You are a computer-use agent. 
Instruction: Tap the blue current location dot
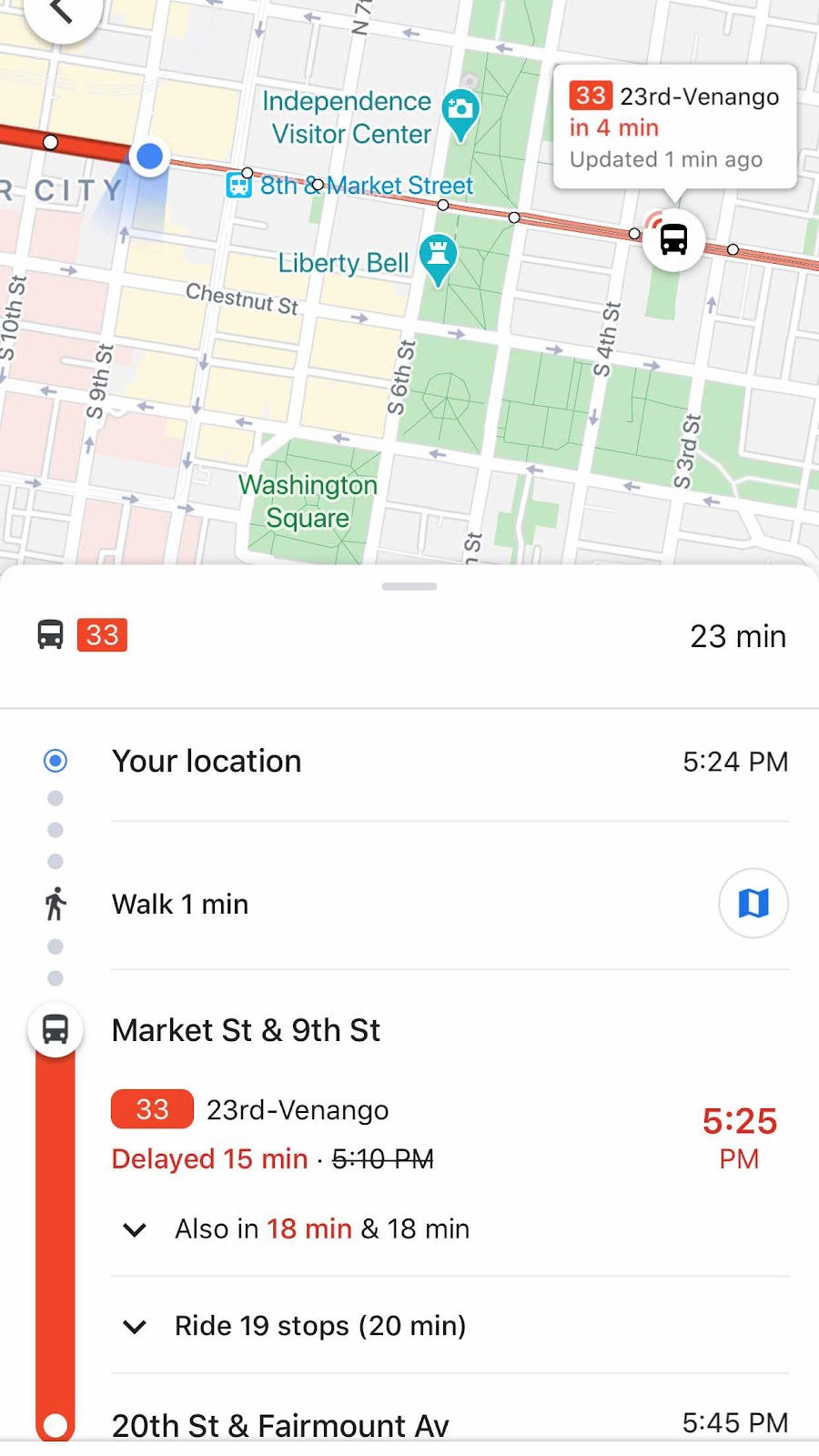click(149, 157)
